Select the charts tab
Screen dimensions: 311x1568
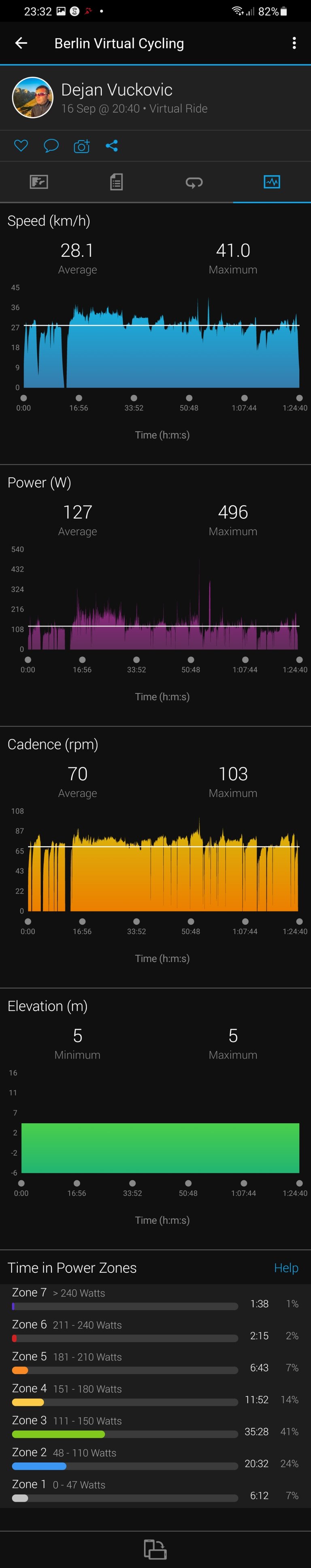click(271, 181)
